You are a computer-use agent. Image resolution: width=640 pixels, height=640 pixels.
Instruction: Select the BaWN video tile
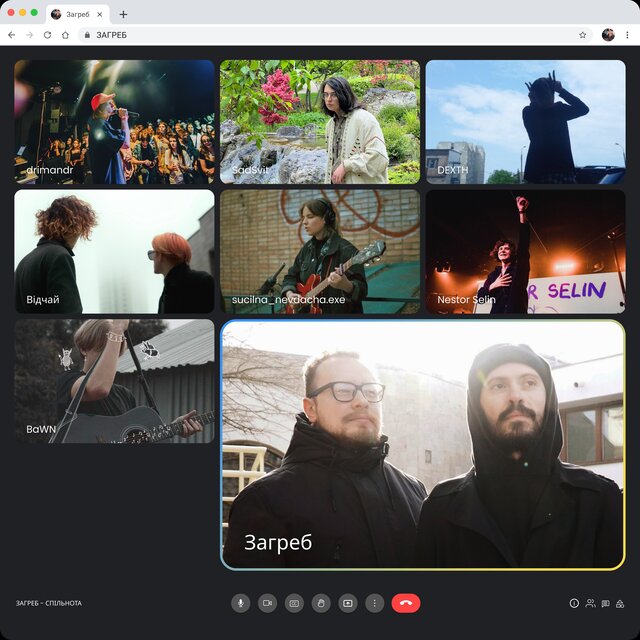coord(115,381)
